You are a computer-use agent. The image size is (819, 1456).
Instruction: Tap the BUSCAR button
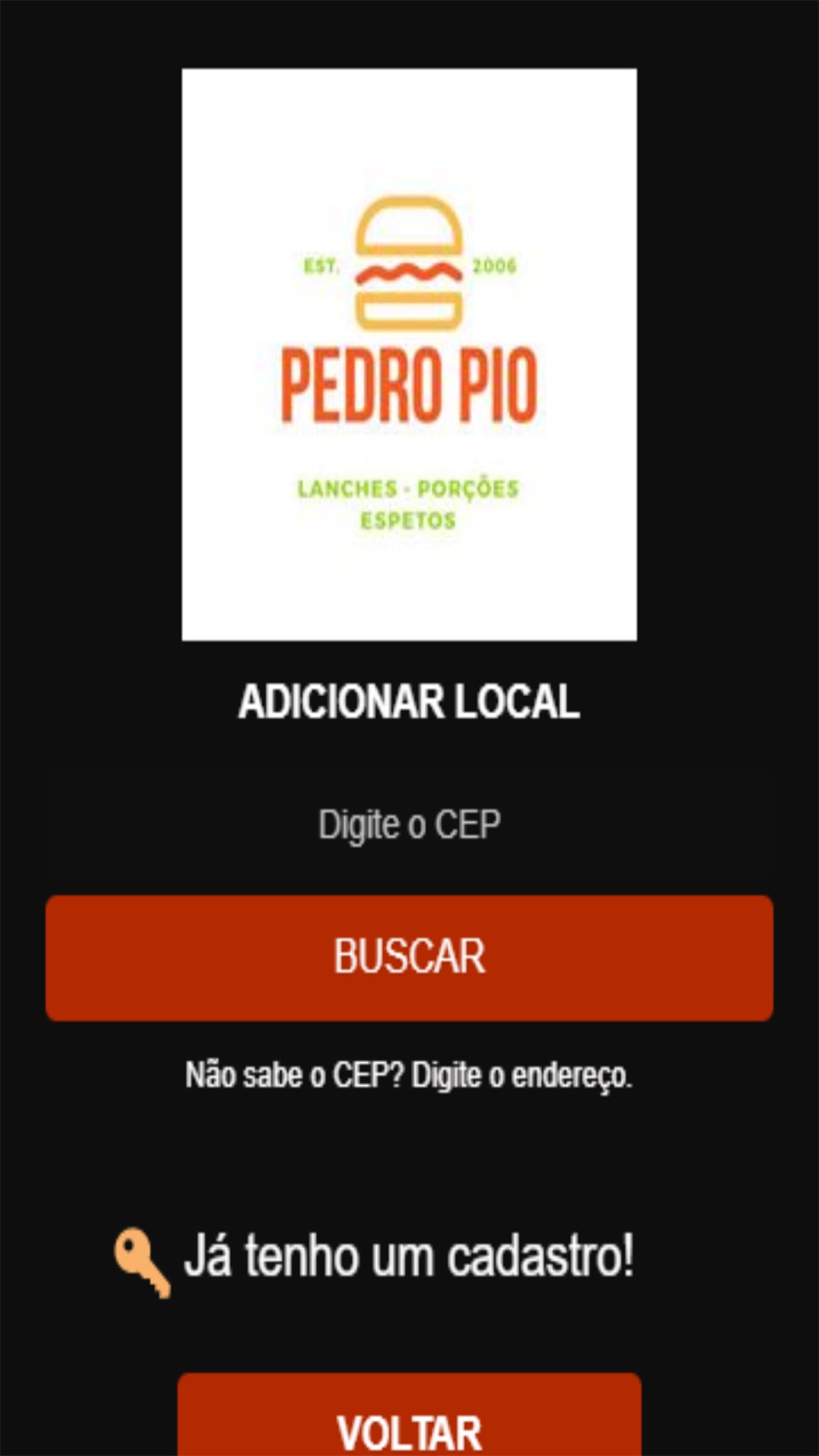[x=409, y=957]
